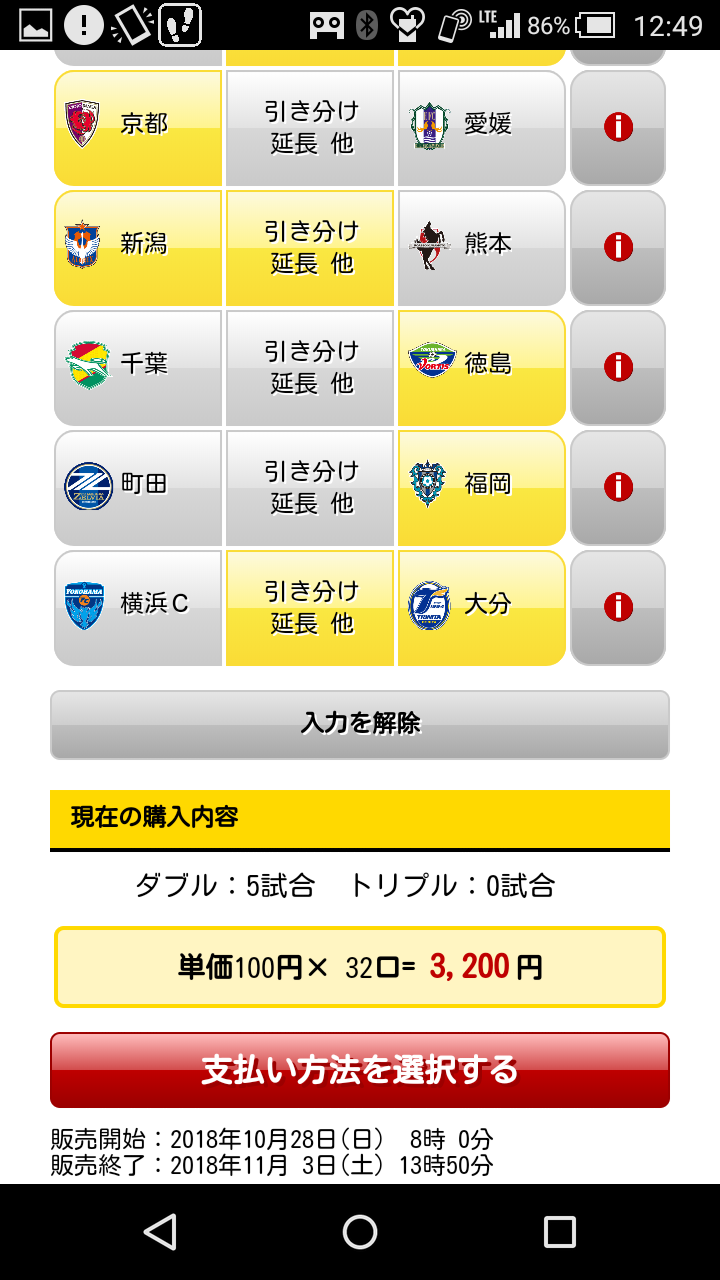Choose 千葉 to win
Viewport: 720px width, 1280px height.
(138, 367)
